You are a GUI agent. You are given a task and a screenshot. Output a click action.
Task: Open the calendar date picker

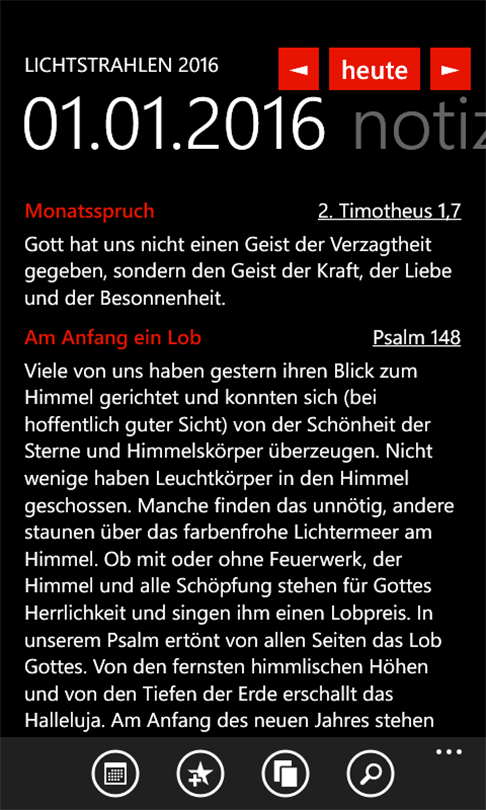[115, 774]
